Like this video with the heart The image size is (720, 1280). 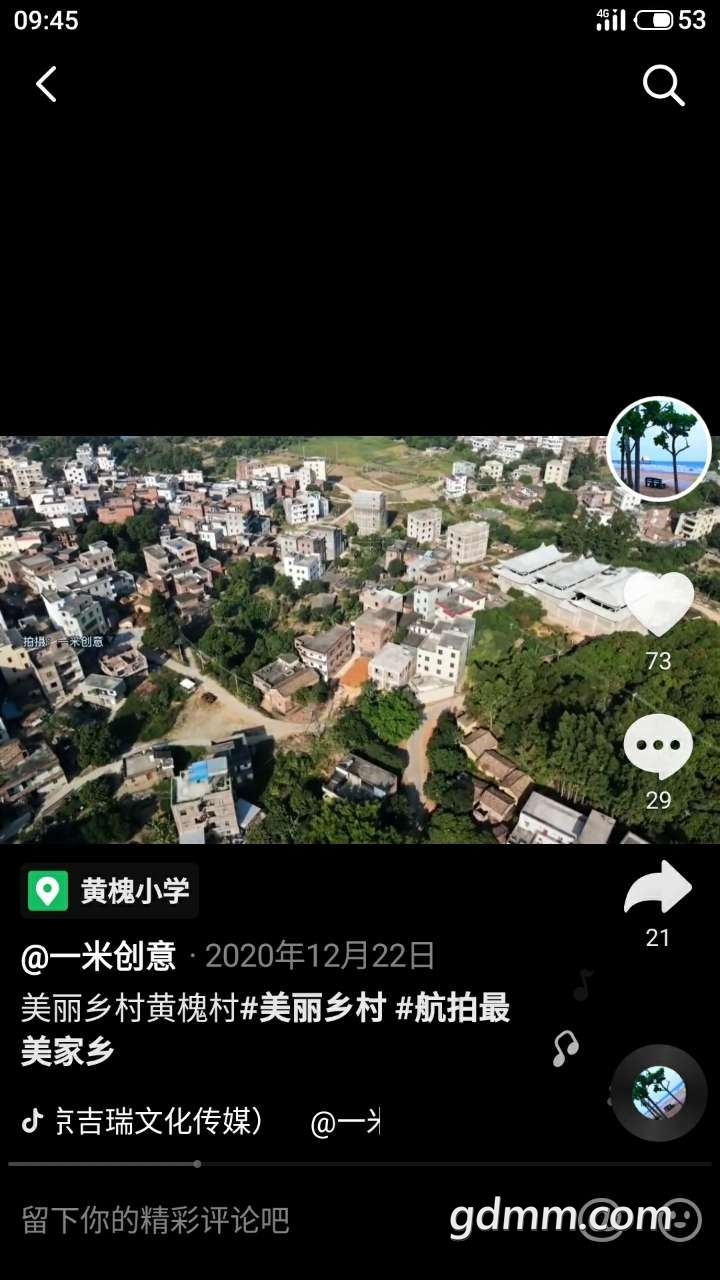click(659, 604)
